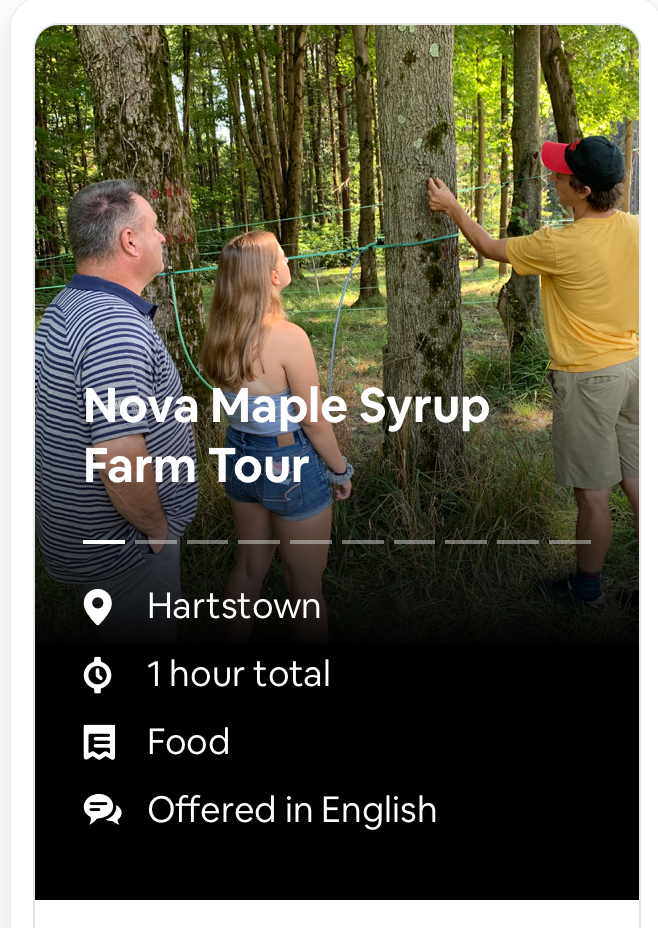Jump to the second photo indicator segment

156,541
